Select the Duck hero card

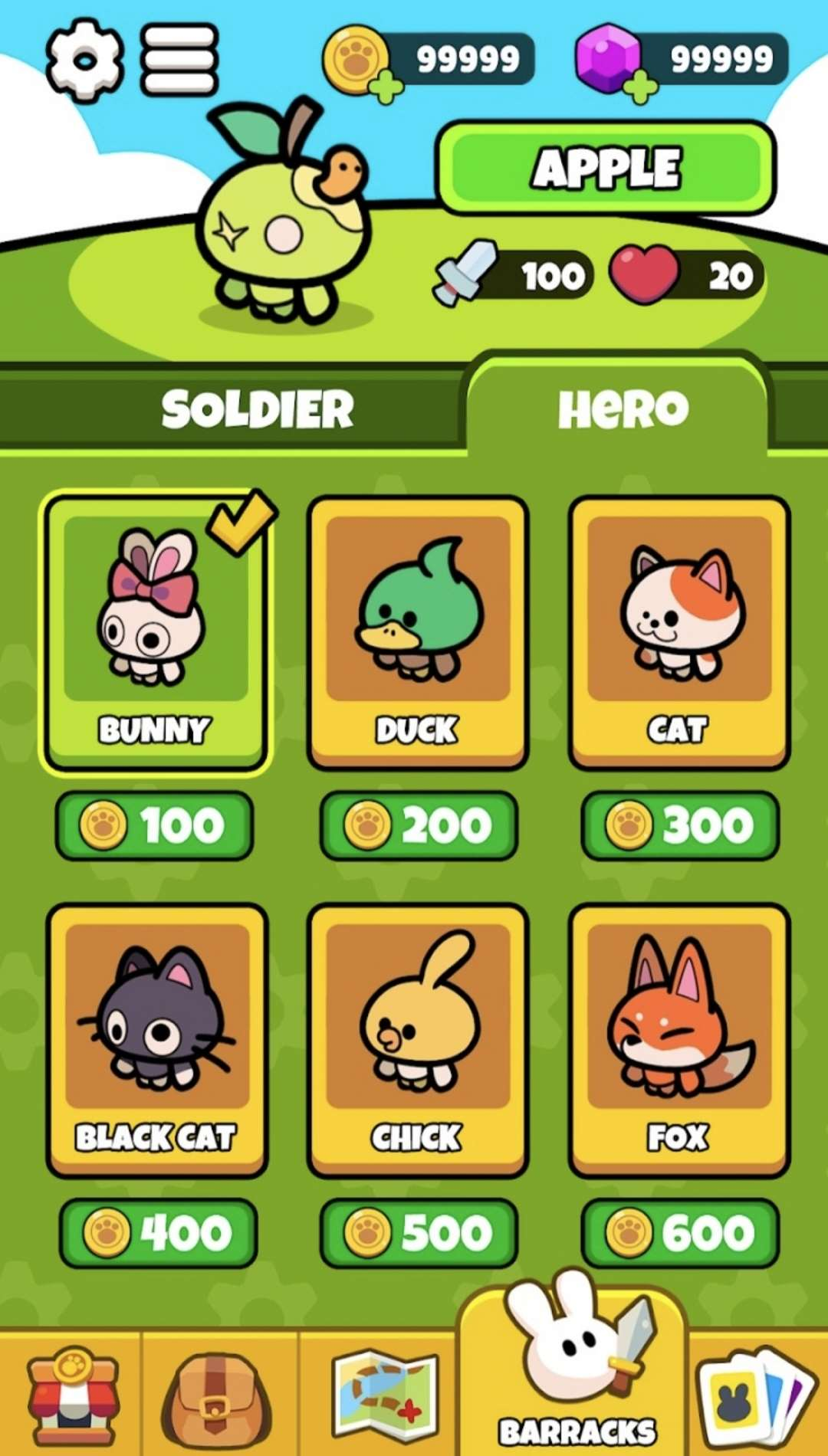[x=418, y=632]
